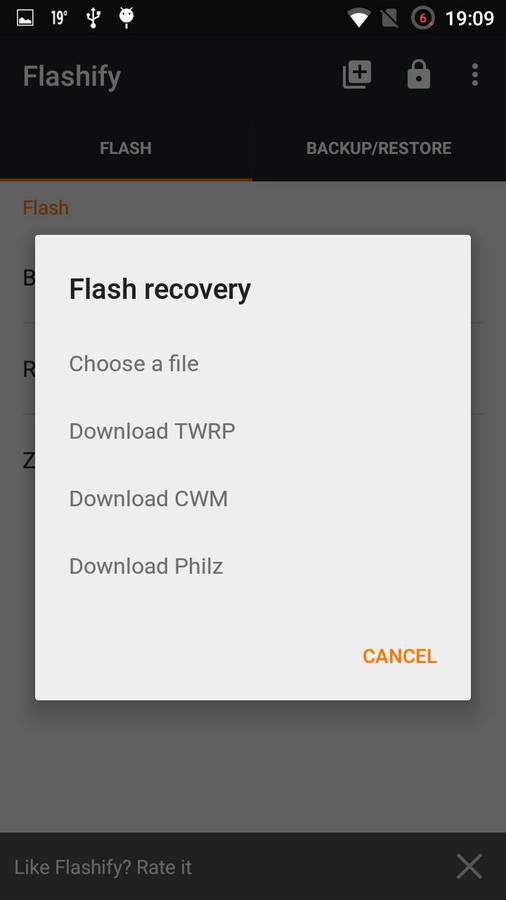Image resolution: width=506 pixels, height=900 pixels.
Task: Select Choose a file option
Action: (x=252, y=363)
